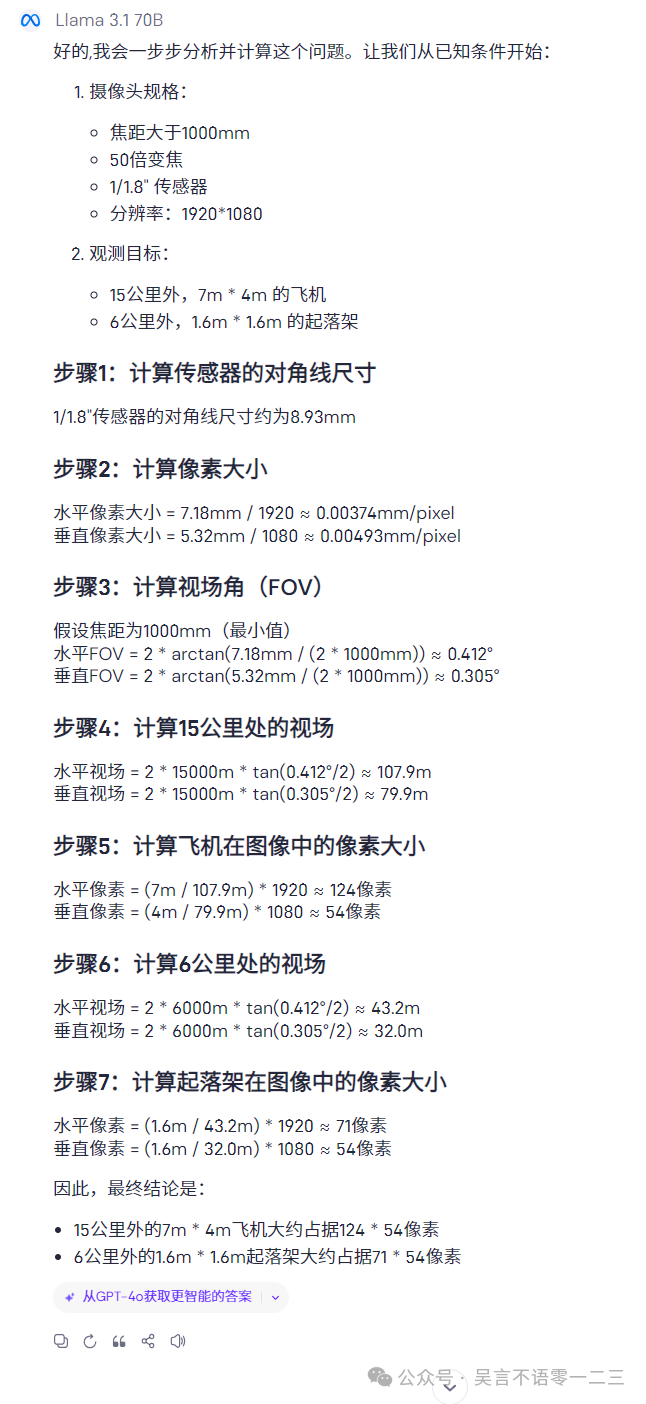Image resolution: width=646 pixels, height=1404 pixels.
Task: Read the response aloud with the speaker icon
Action: click(x=178, y=1341)
